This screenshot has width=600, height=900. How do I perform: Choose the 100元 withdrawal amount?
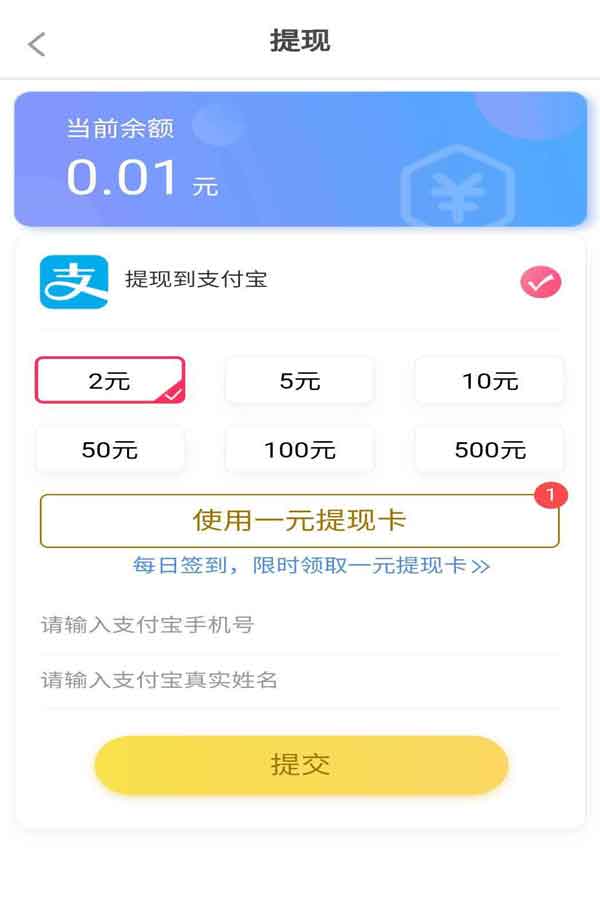[299, 450]
